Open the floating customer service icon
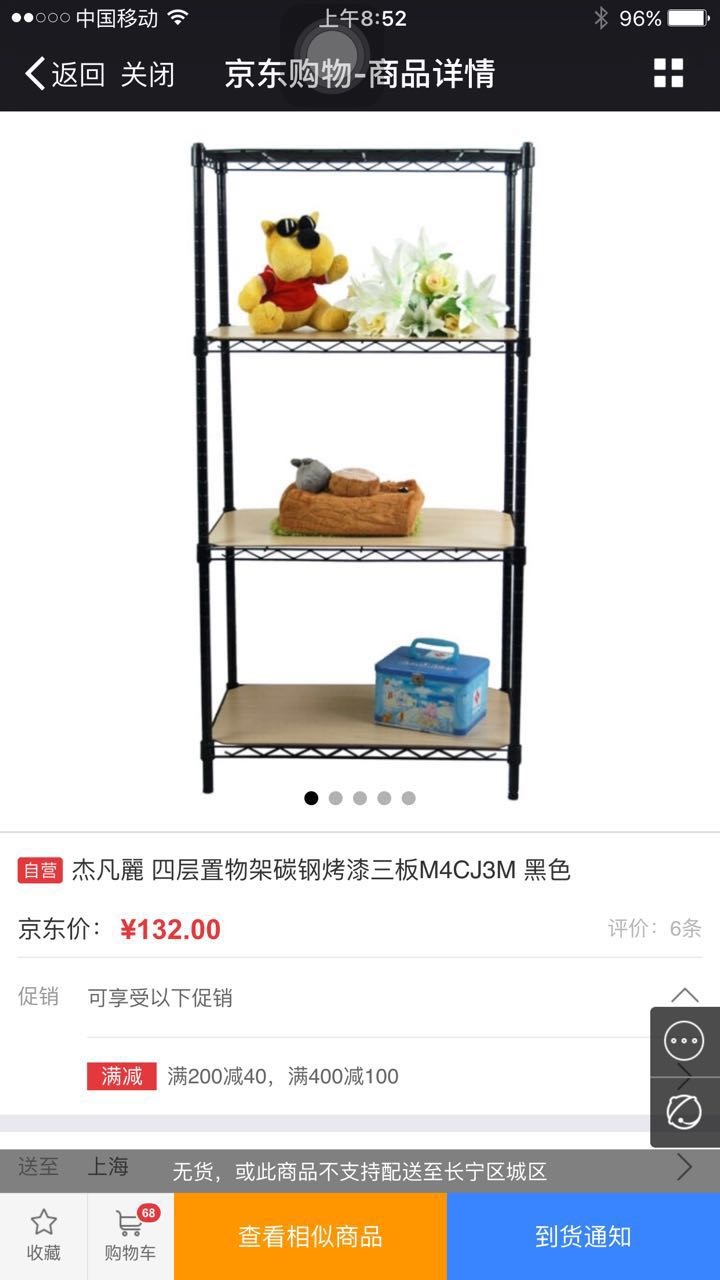Viewport: 720px width, 1280px height. (685, 1112)
